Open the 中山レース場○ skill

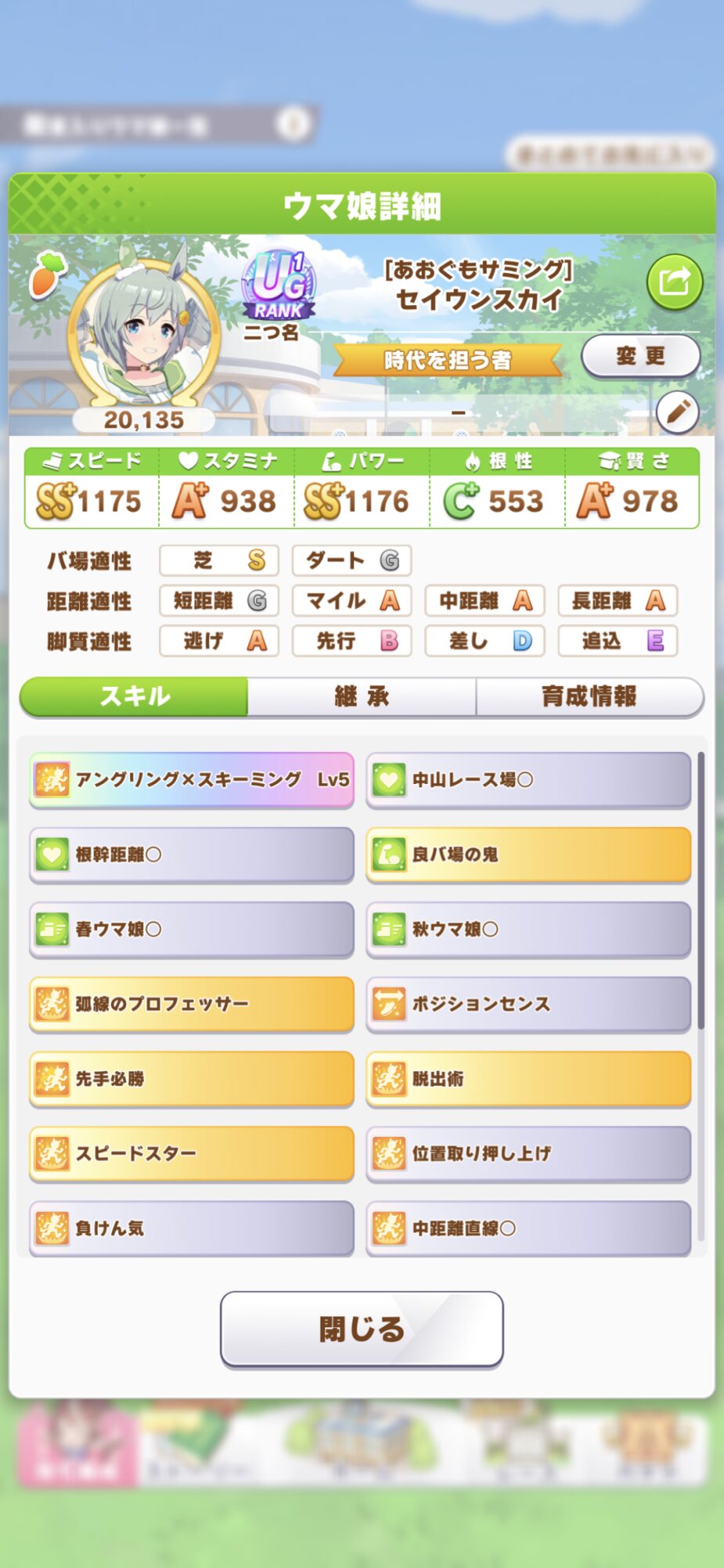click(x=528, y=779)
